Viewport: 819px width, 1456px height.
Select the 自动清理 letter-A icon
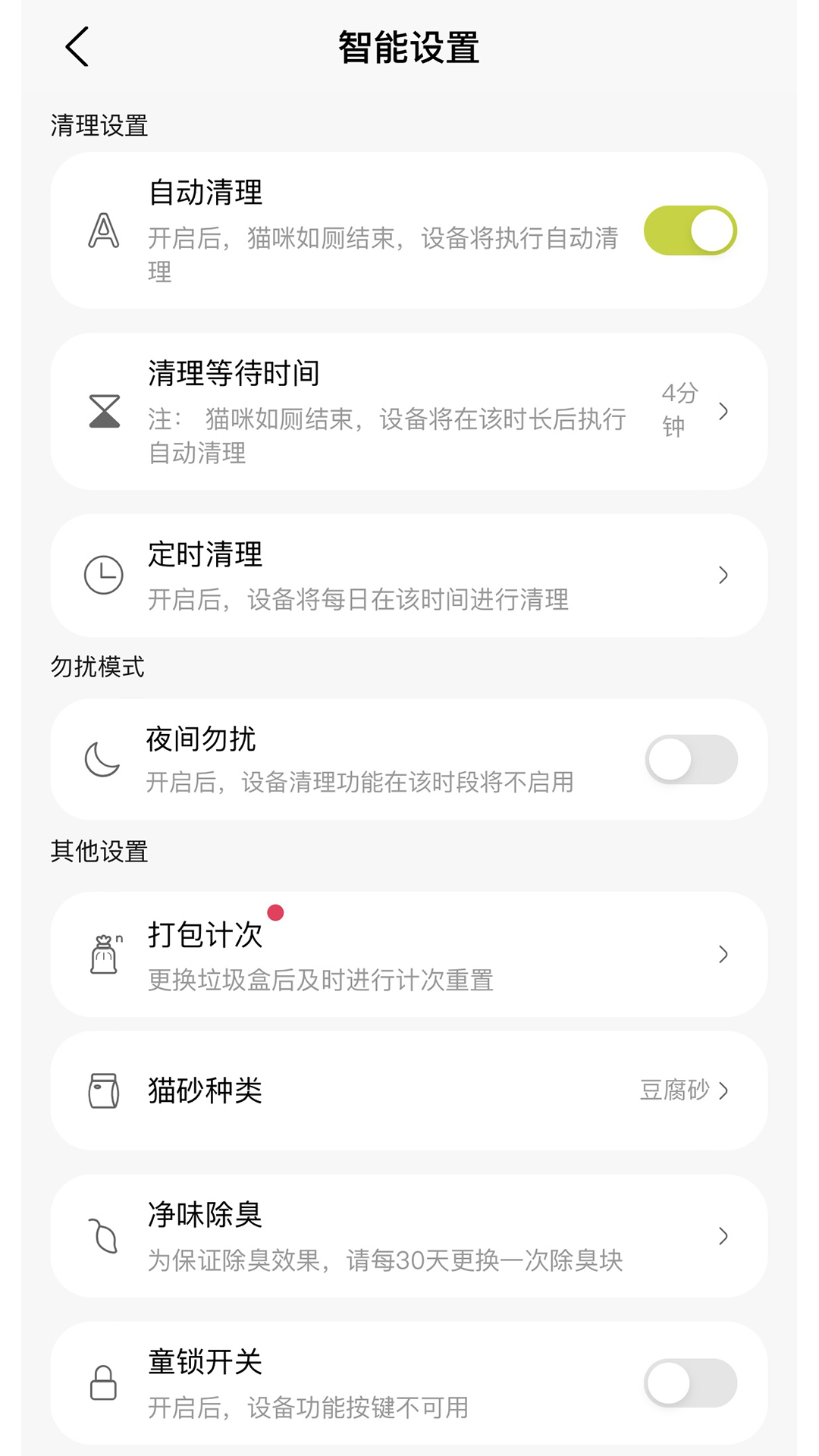click(103, 230)
